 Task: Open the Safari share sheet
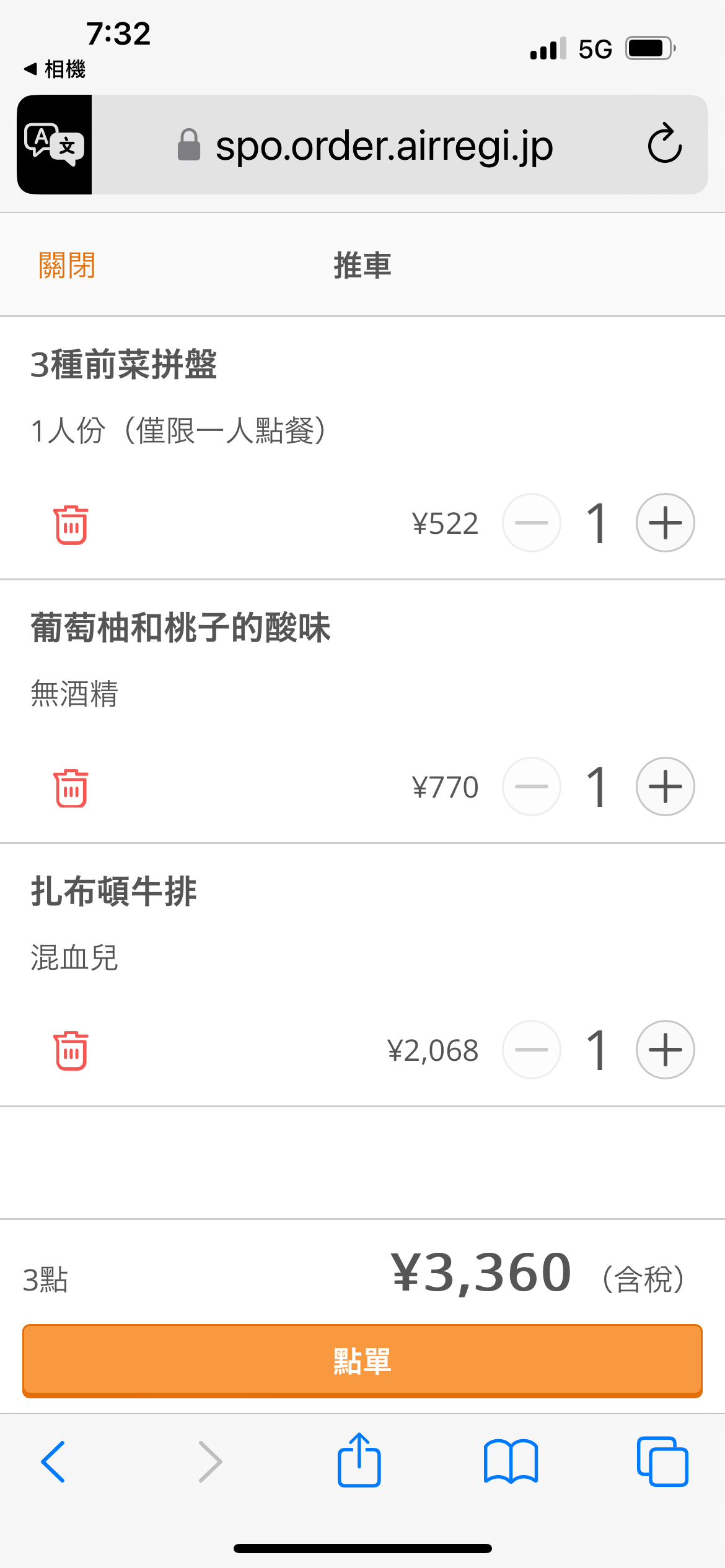(359, 1459)
